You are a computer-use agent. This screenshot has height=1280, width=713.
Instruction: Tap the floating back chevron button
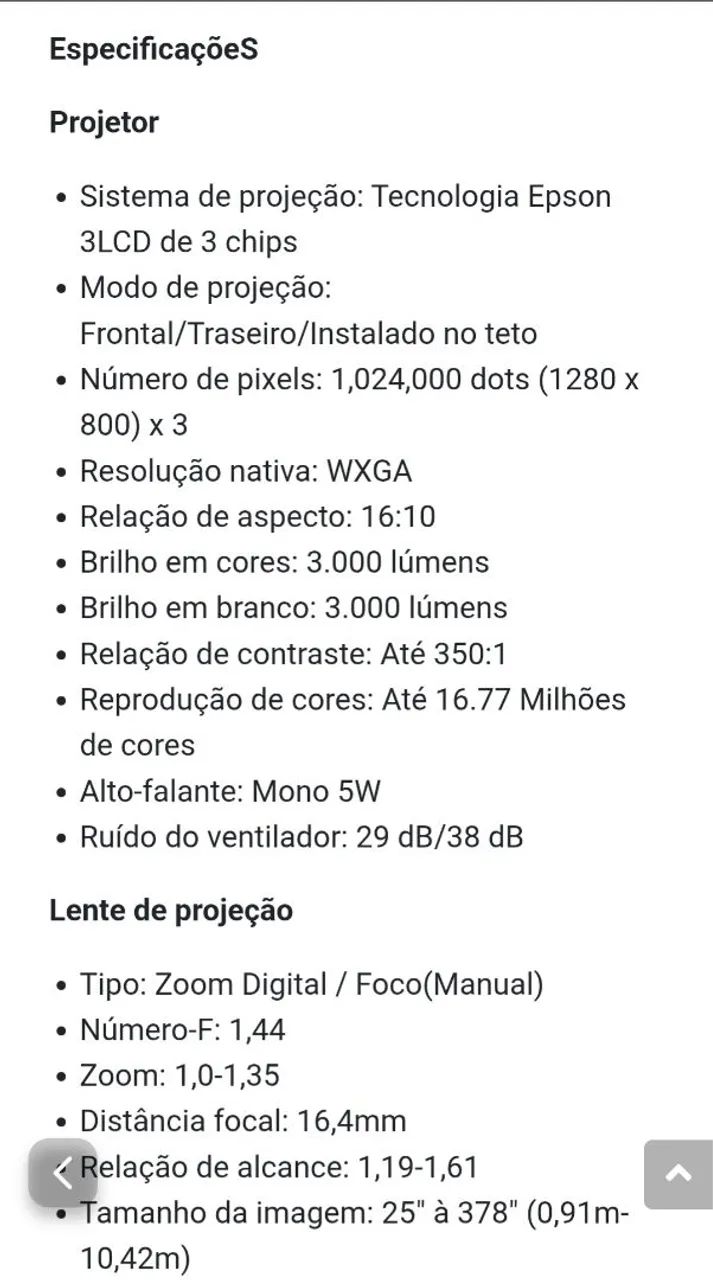(62, 1173)
